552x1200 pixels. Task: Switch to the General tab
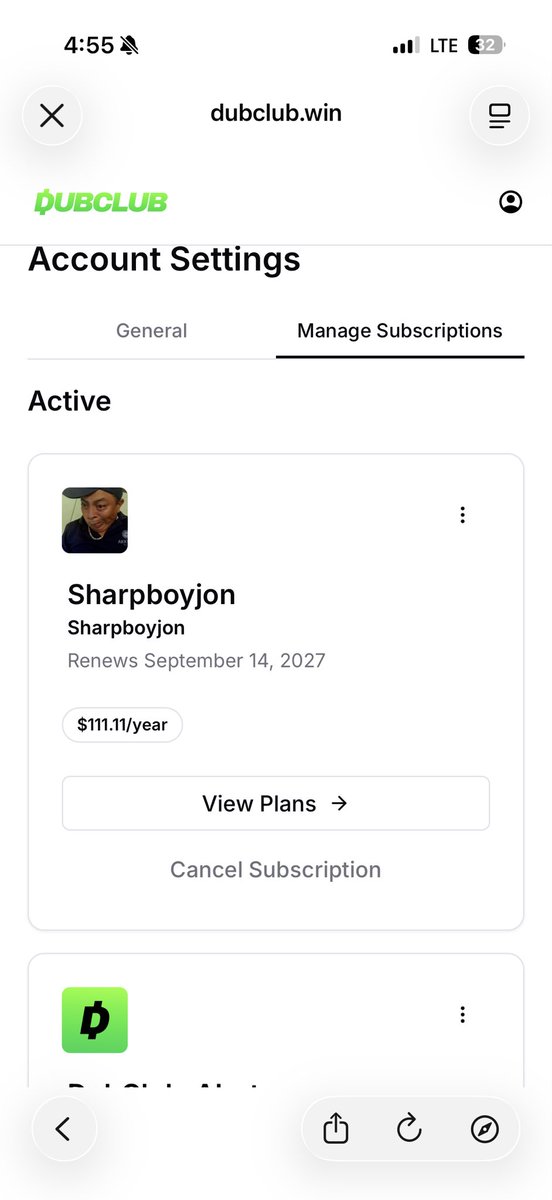click(151, 330)
